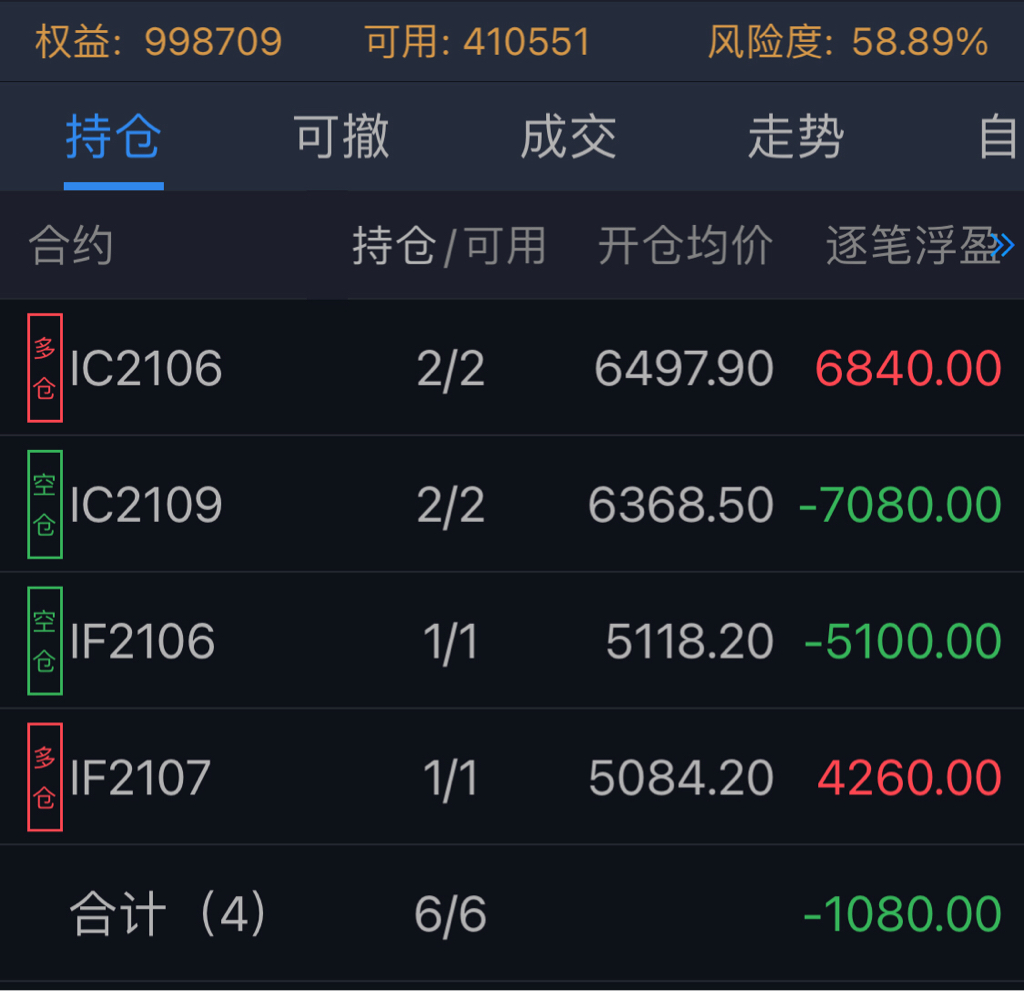Expand more columns with the double arrow
Viewport: 1024px width, 991px height.
click(x=1002, y=246)
